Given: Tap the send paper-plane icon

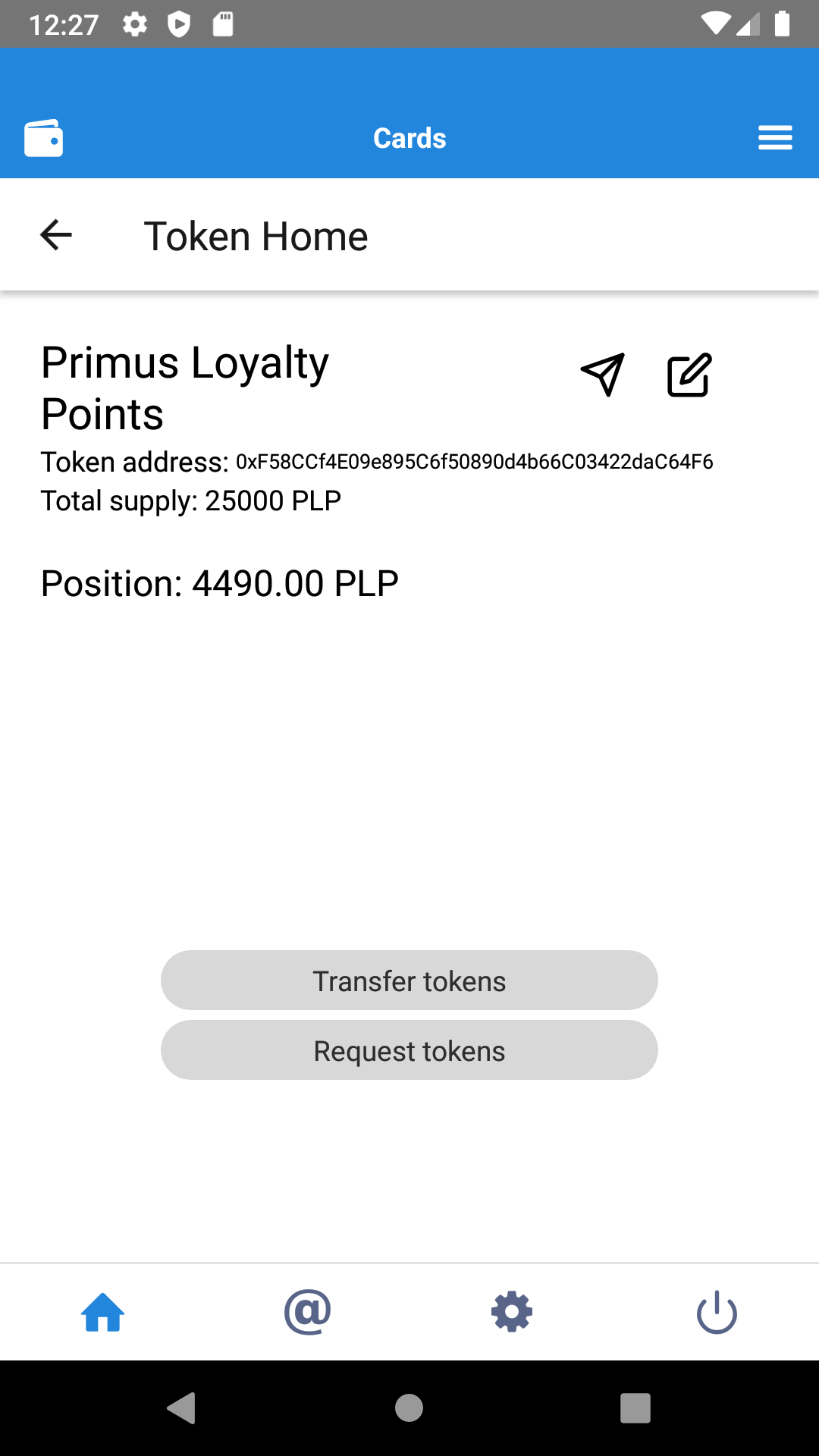Looking at the screenshot, I should click(603, 374).
